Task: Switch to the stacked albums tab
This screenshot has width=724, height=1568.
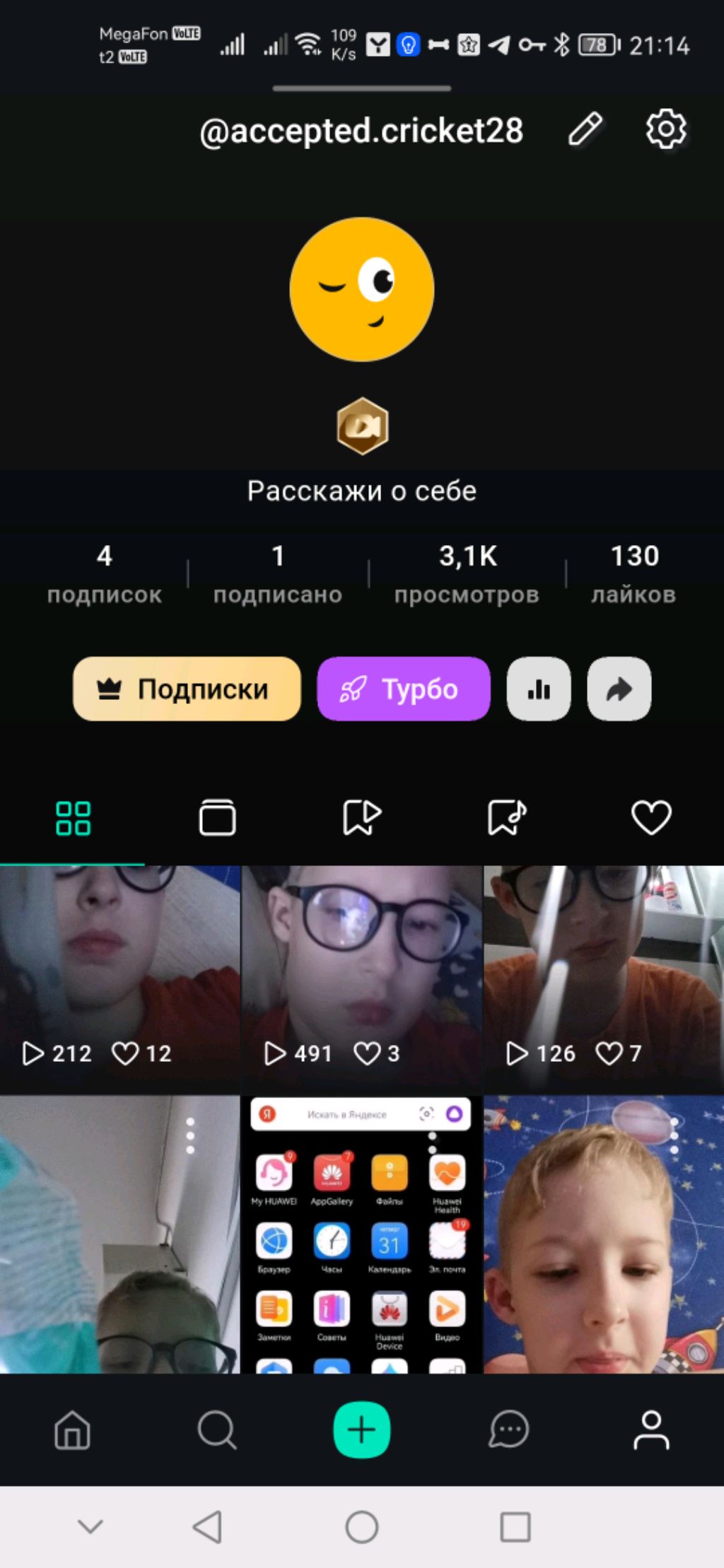Action: pos(217,818)
